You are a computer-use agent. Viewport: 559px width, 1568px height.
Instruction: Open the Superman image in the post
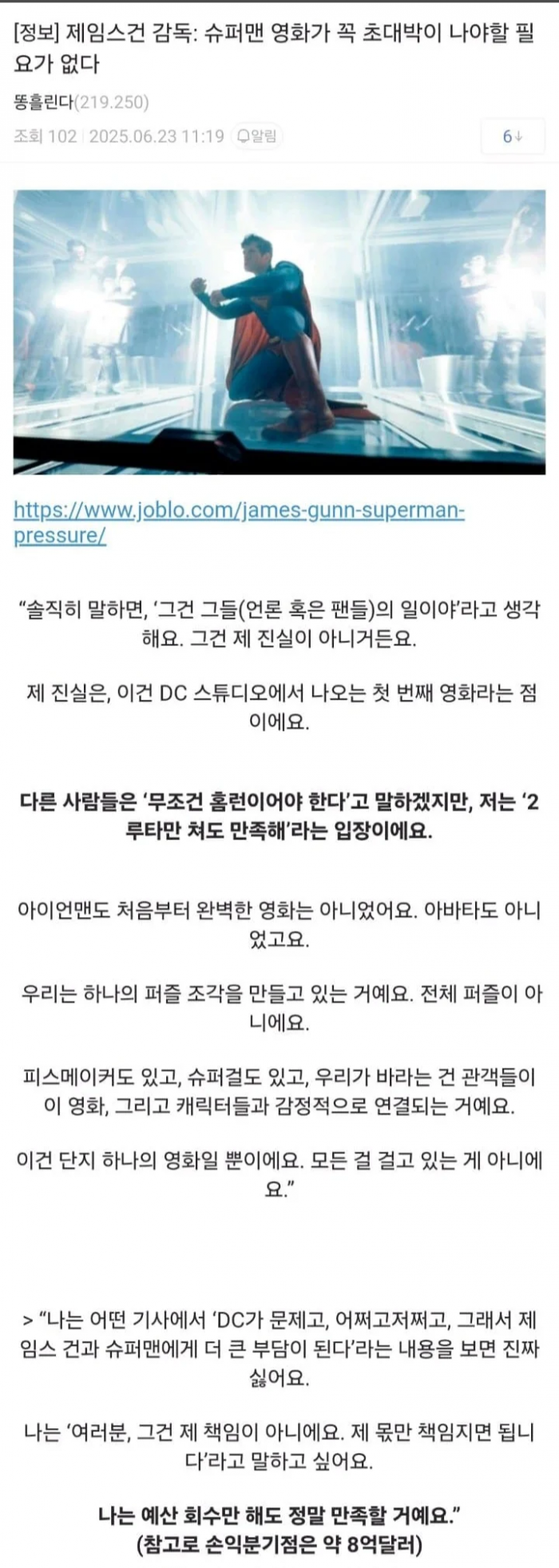tap(279, 331)
